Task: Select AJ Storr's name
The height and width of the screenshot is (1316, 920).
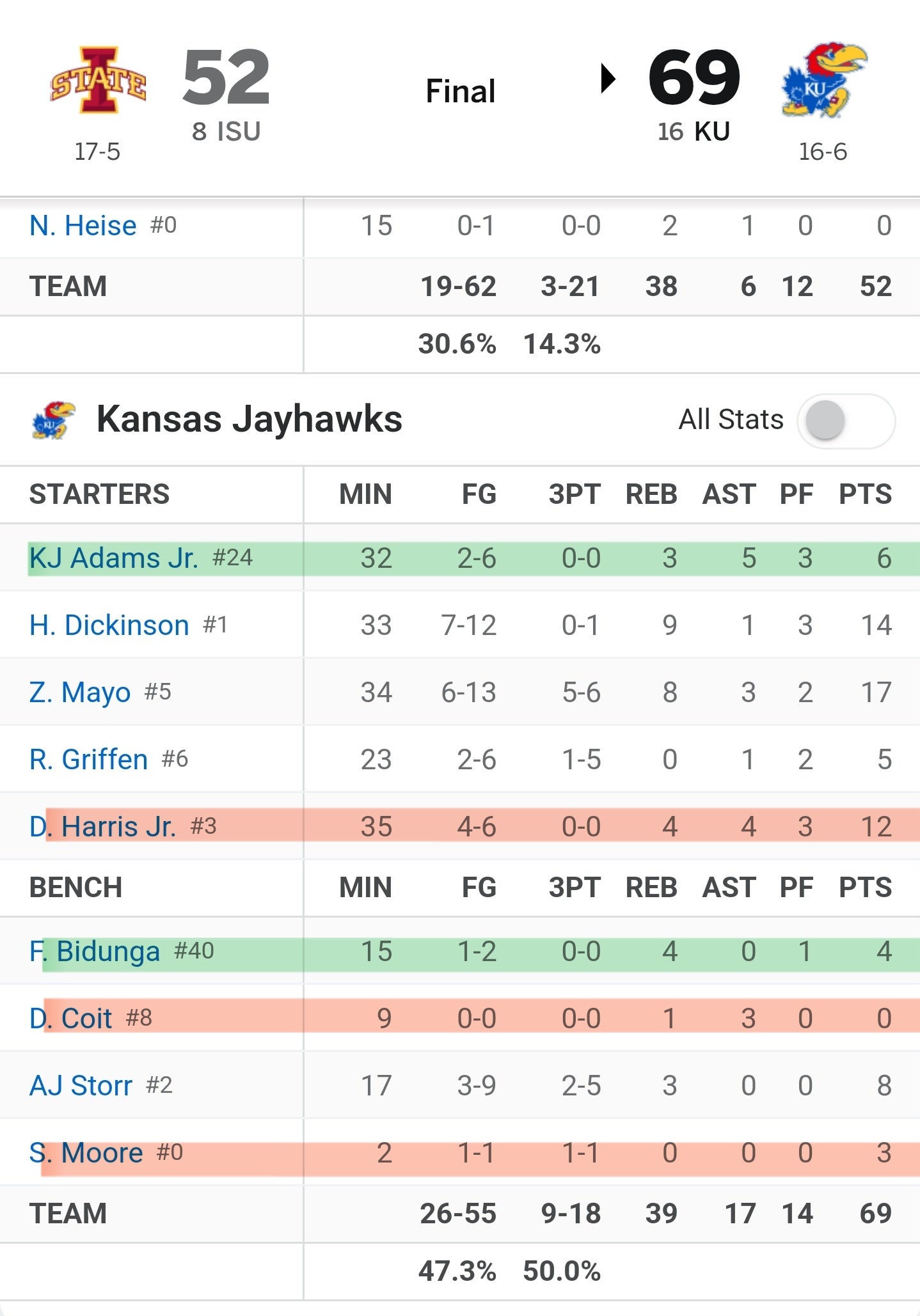Action: [x=81, y=1086]
